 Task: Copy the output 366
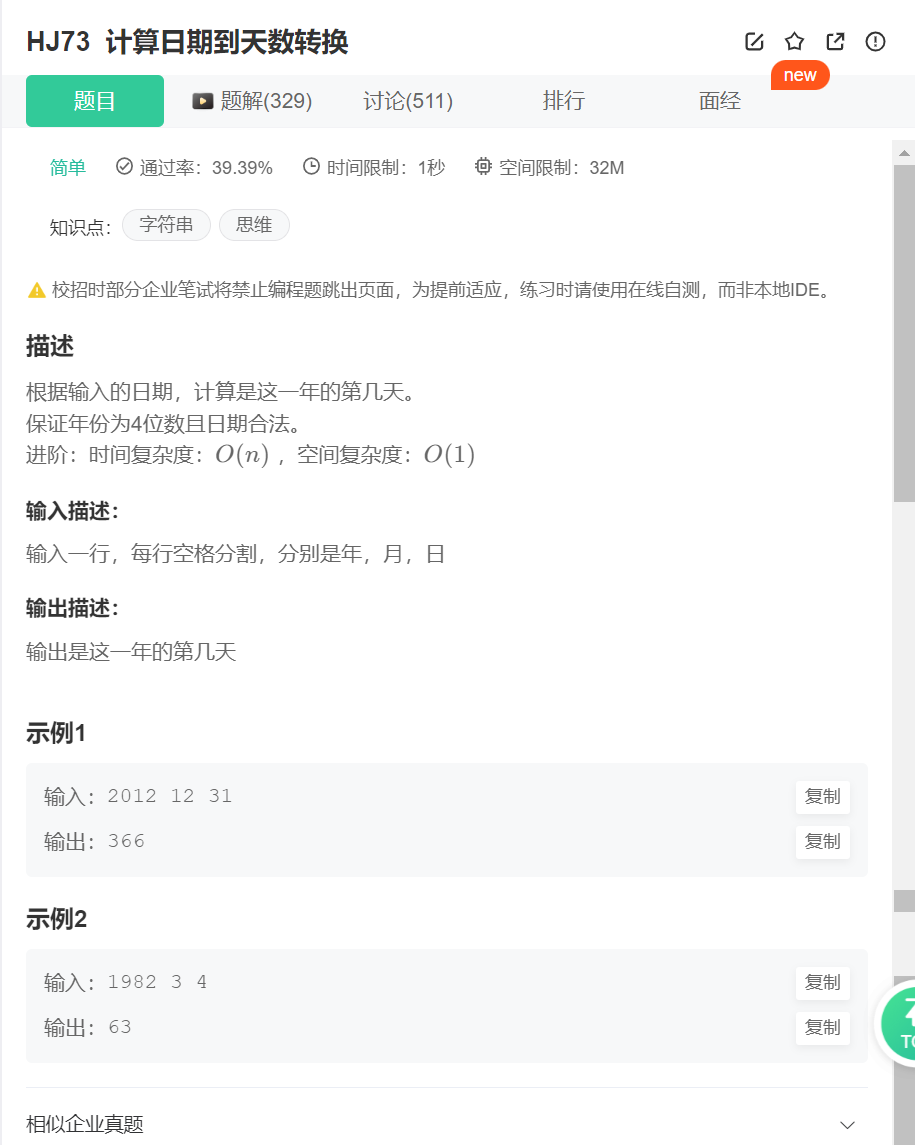pyautogui.click(x=822, y=842)
